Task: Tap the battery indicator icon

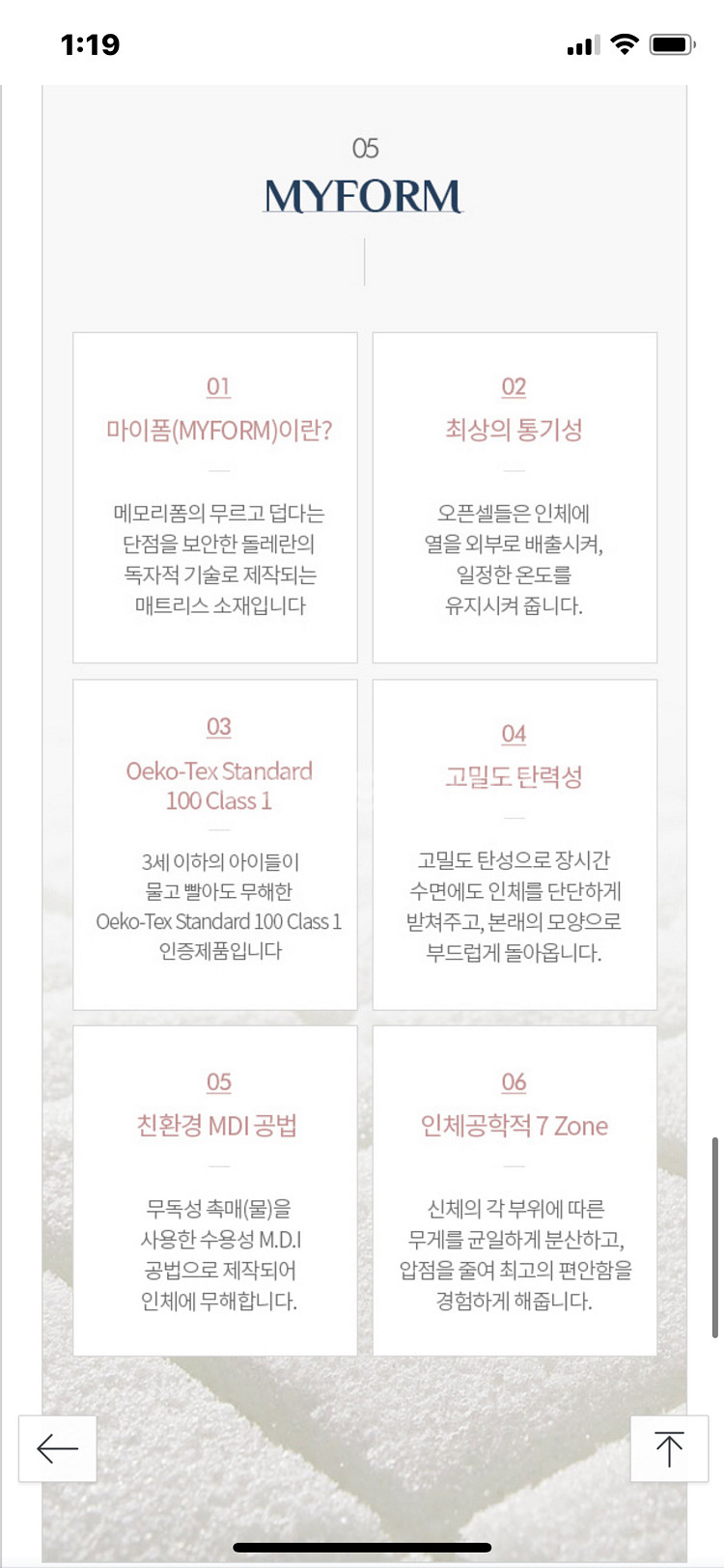Action: pos(669,43)
